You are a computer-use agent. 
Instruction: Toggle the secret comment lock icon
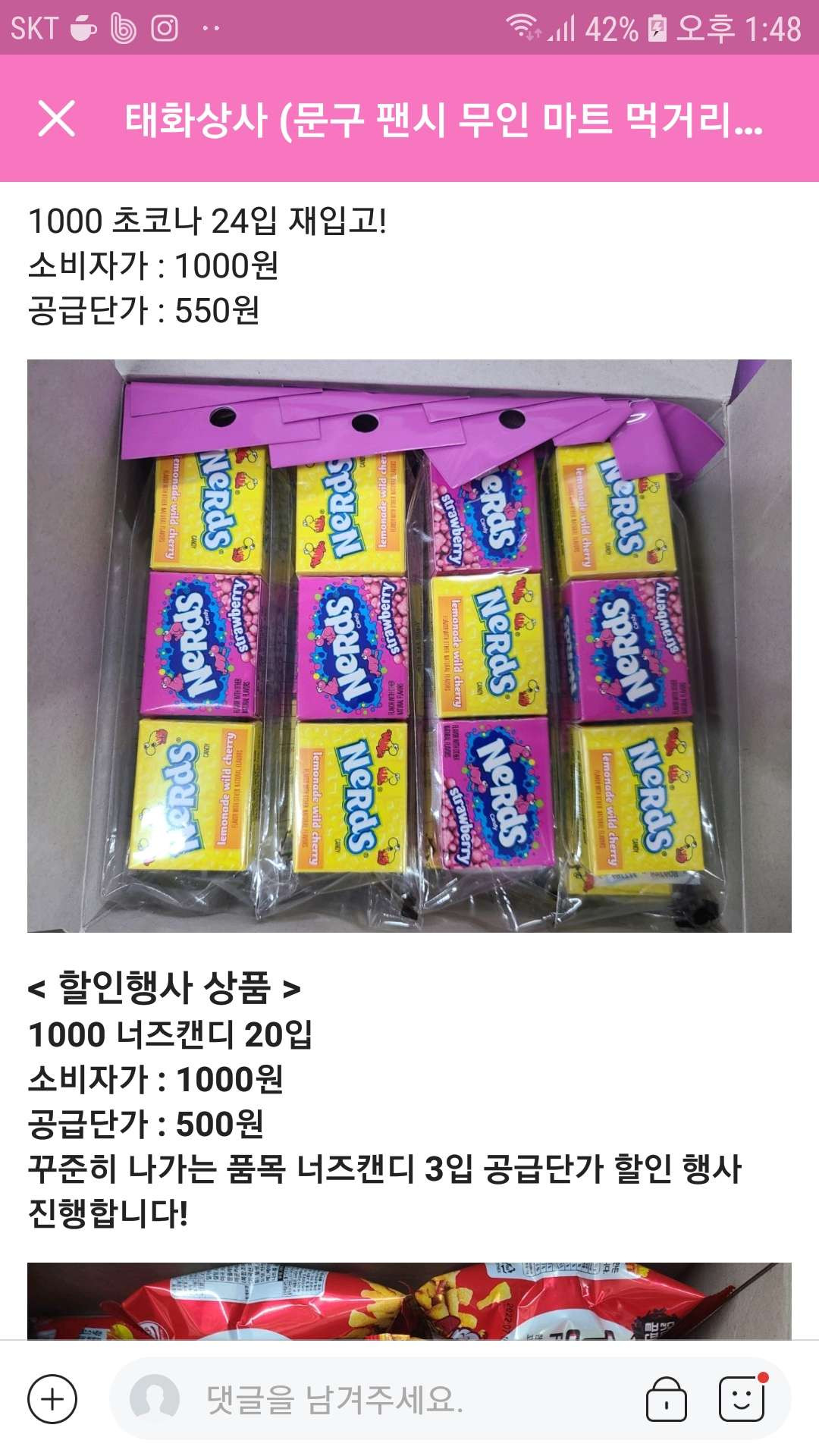pos(666,1399)
